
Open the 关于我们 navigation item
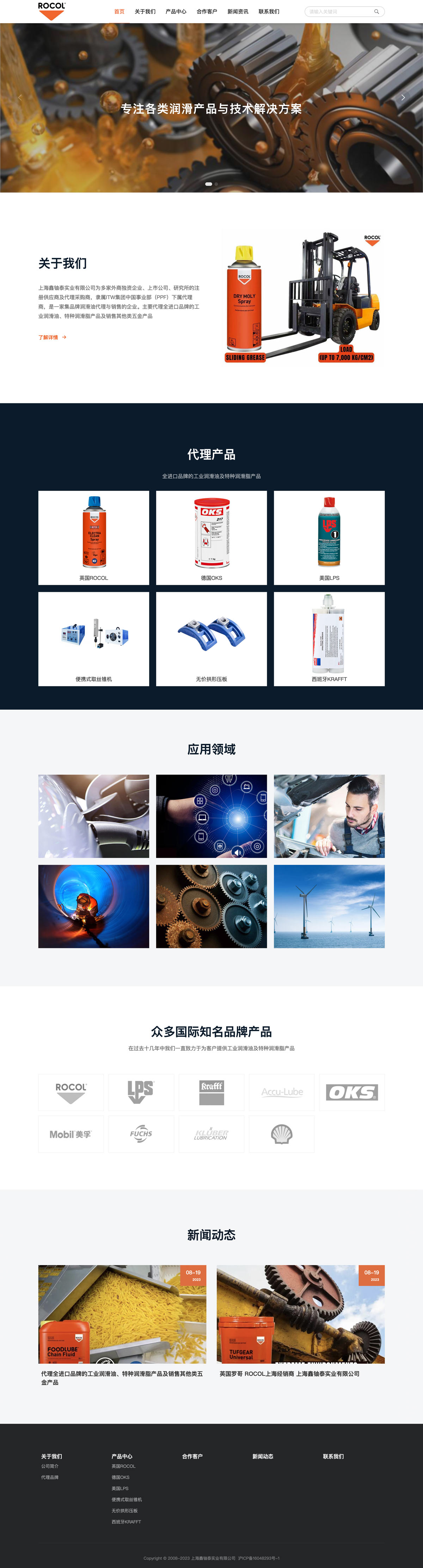pyautogui.click(x=145, y=12)
